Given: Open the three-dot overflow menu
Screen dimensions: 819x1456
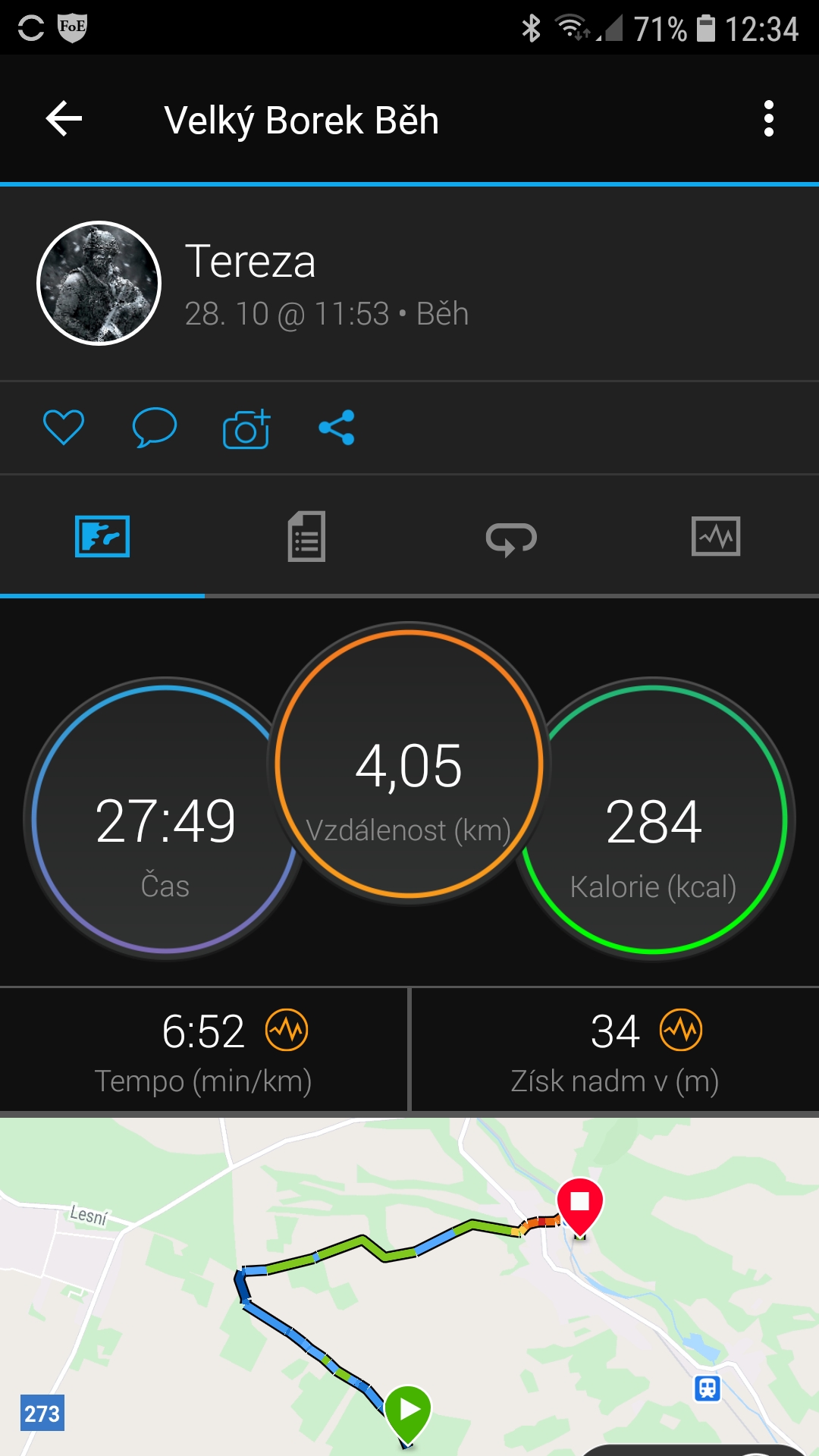Looking at the screenshot, I should coord(768,119).
